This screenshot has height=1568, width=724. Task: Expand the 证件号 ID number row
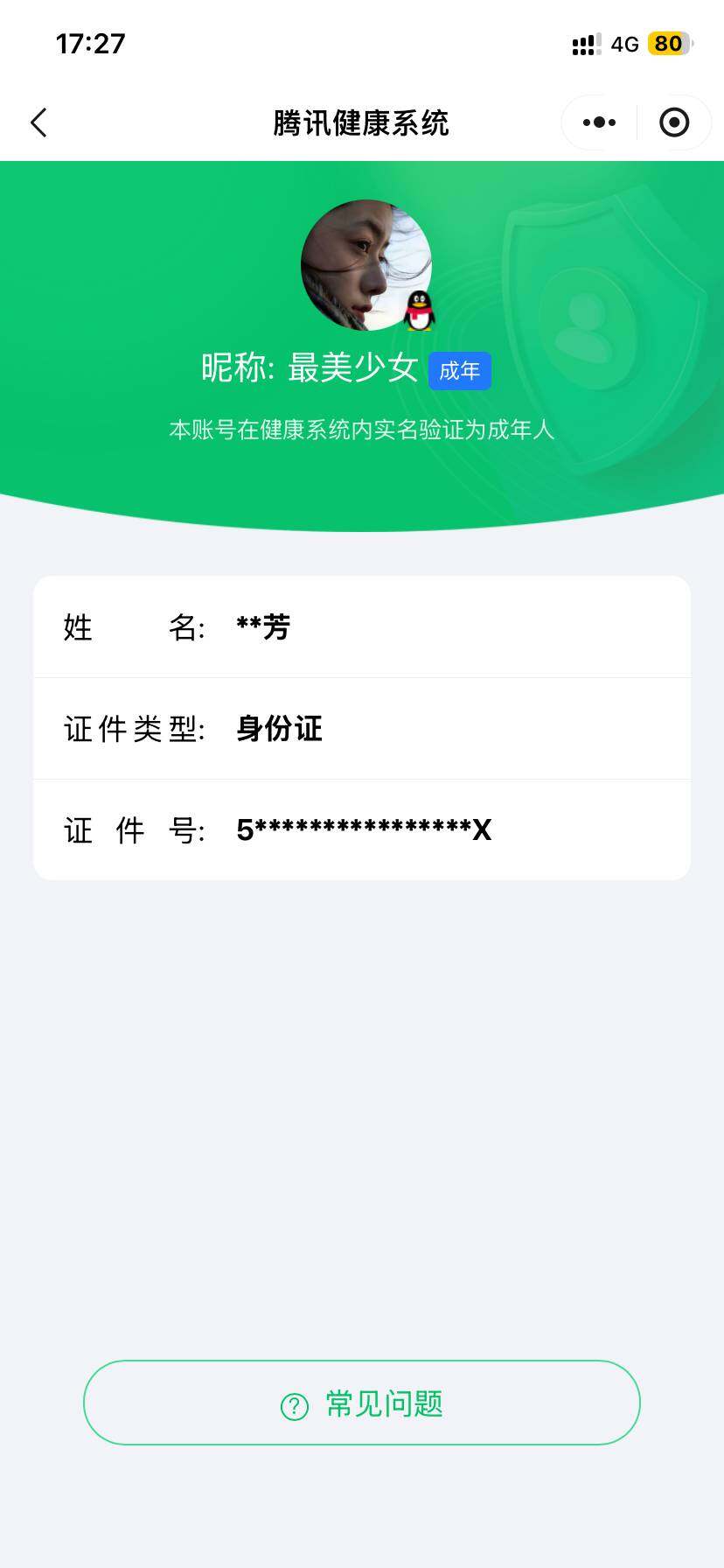362,828
